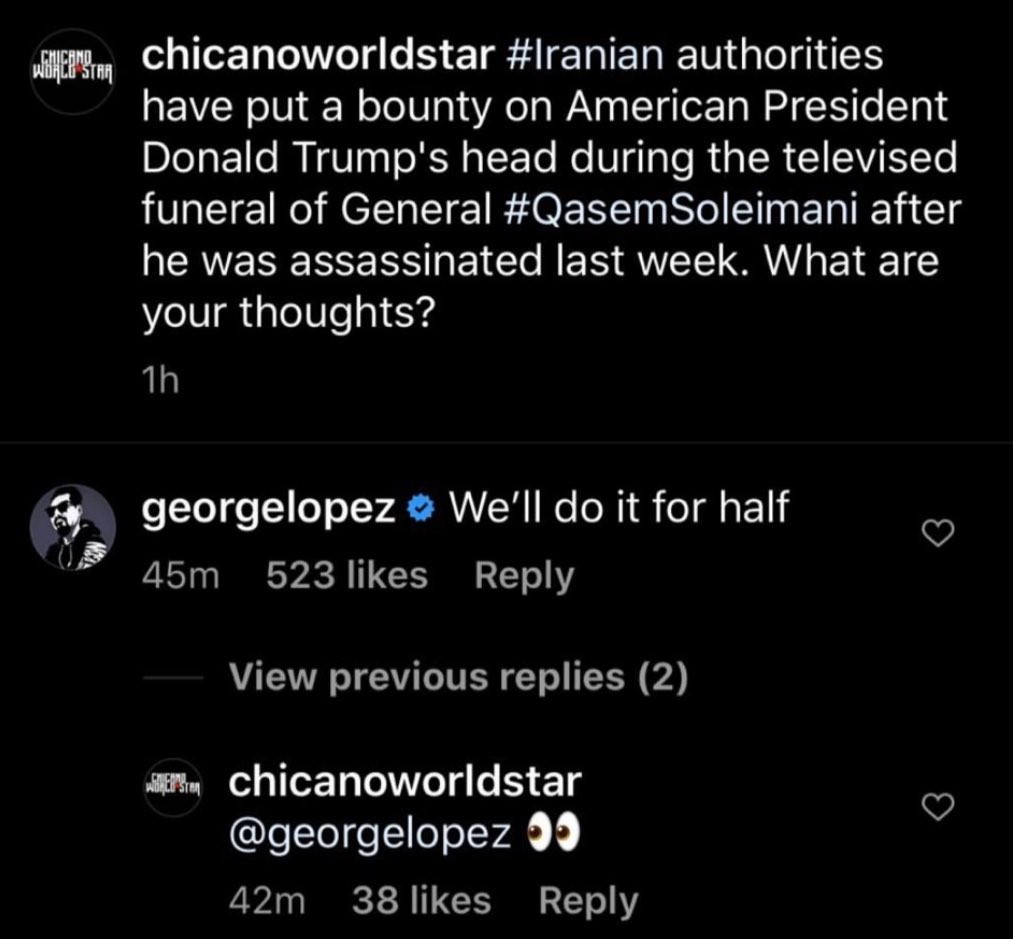View who liked georgelopez's comment via 523 likes
The width and height of the screenshot is (1013, 939).
click(347, 576)
